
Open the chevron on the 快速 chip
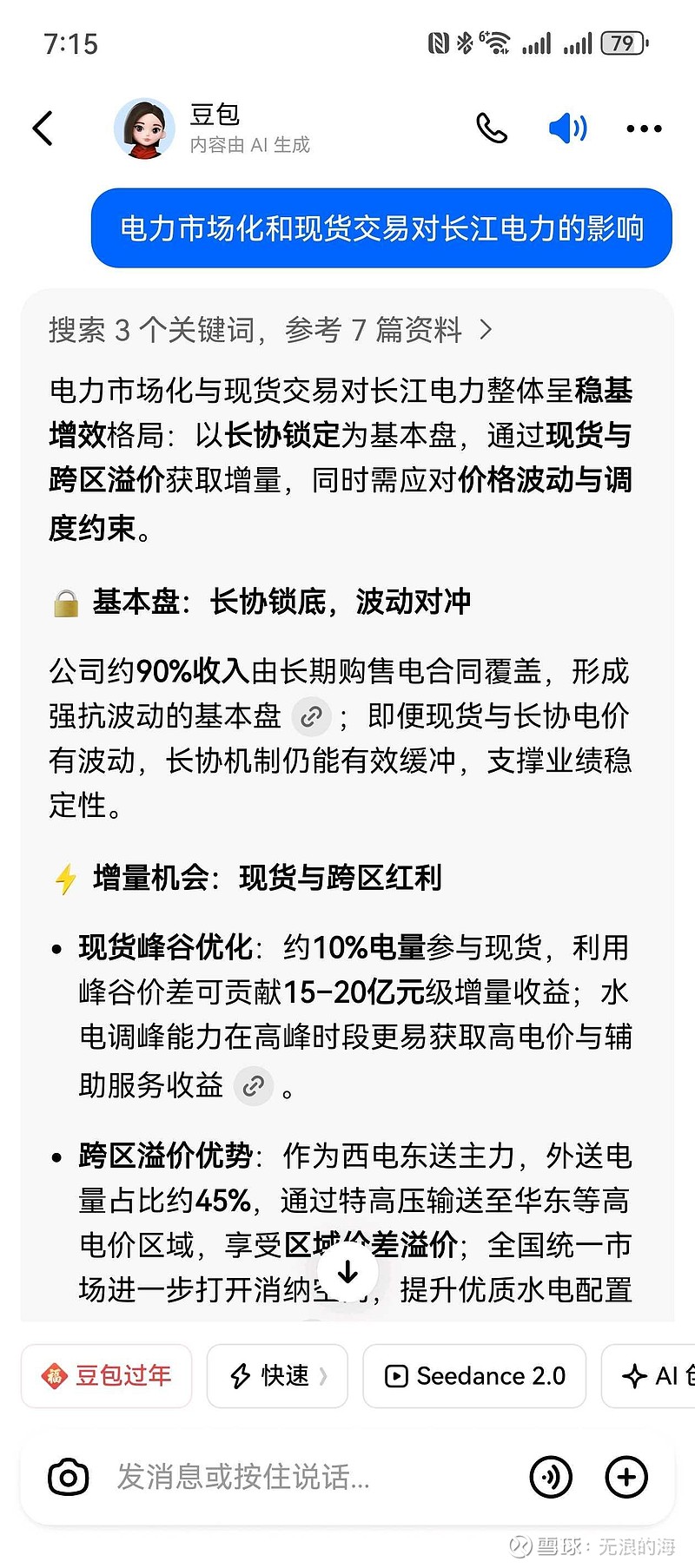point(323,1376)
